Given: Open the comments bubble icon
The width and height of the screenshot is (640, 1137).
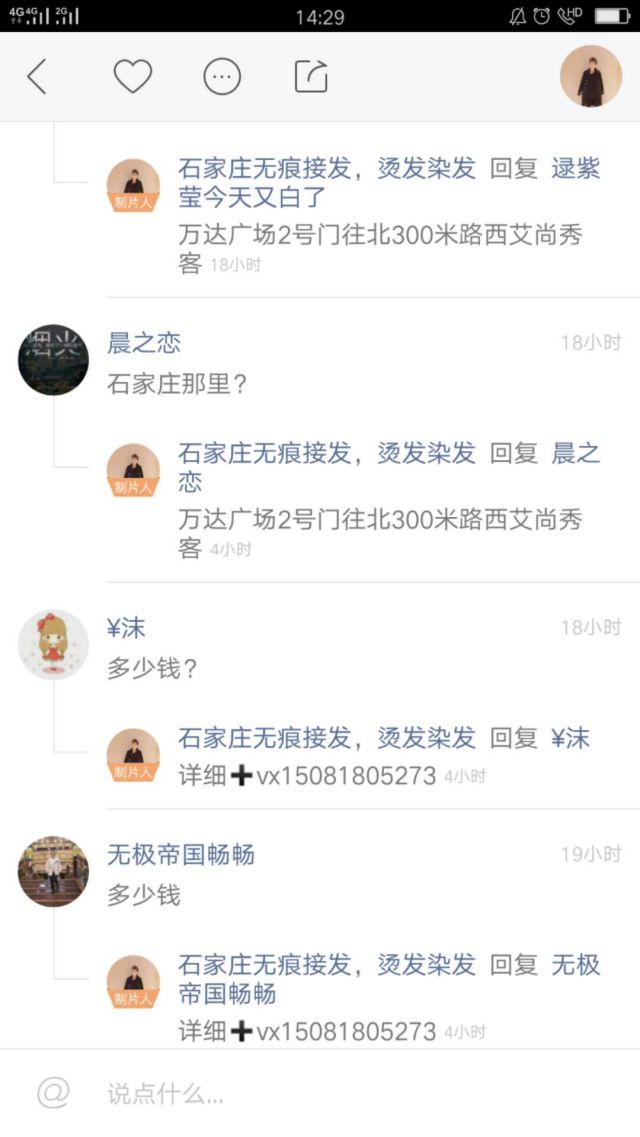Looking at the screenshot, I should click(x=222, y=76).
